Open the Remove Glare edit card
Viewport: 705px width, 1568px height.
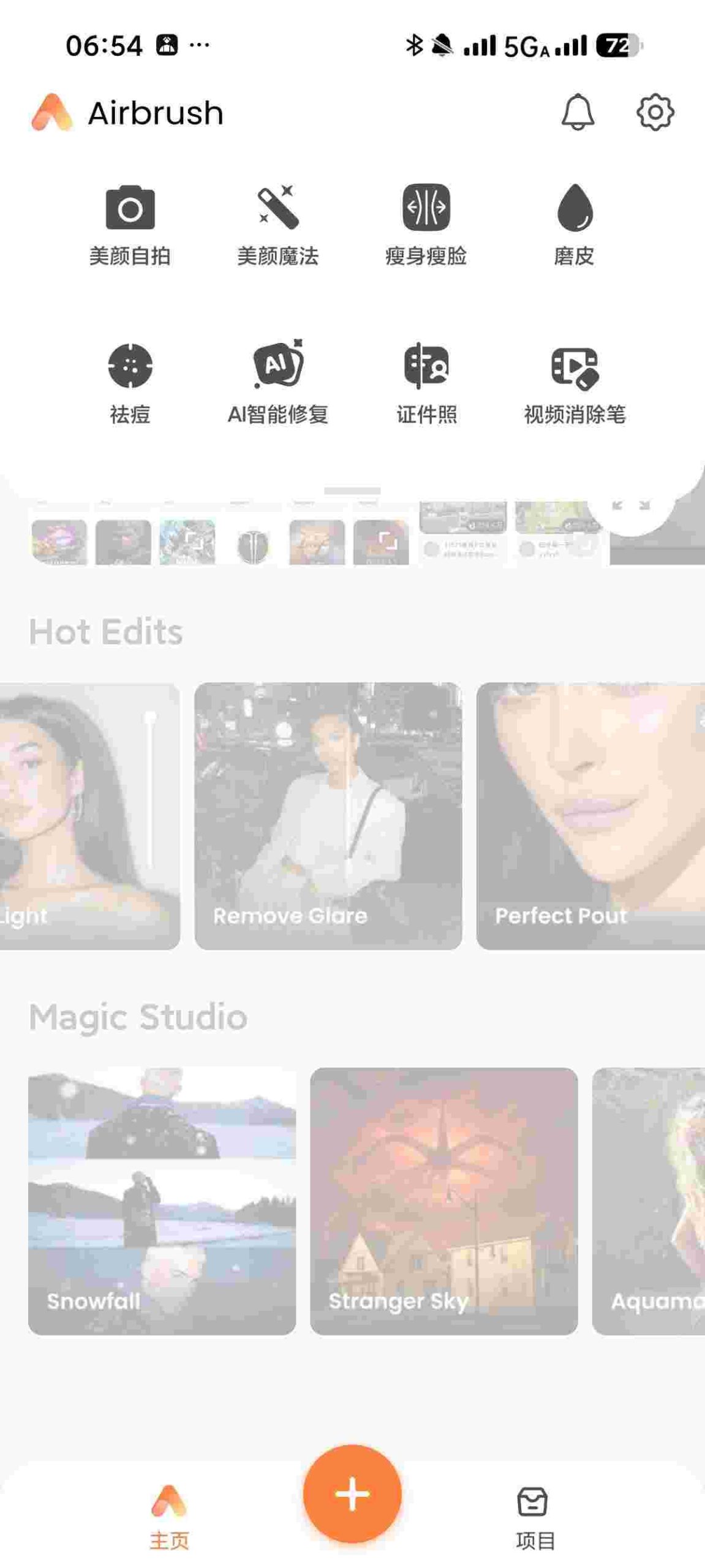click(x=328, y=816)
